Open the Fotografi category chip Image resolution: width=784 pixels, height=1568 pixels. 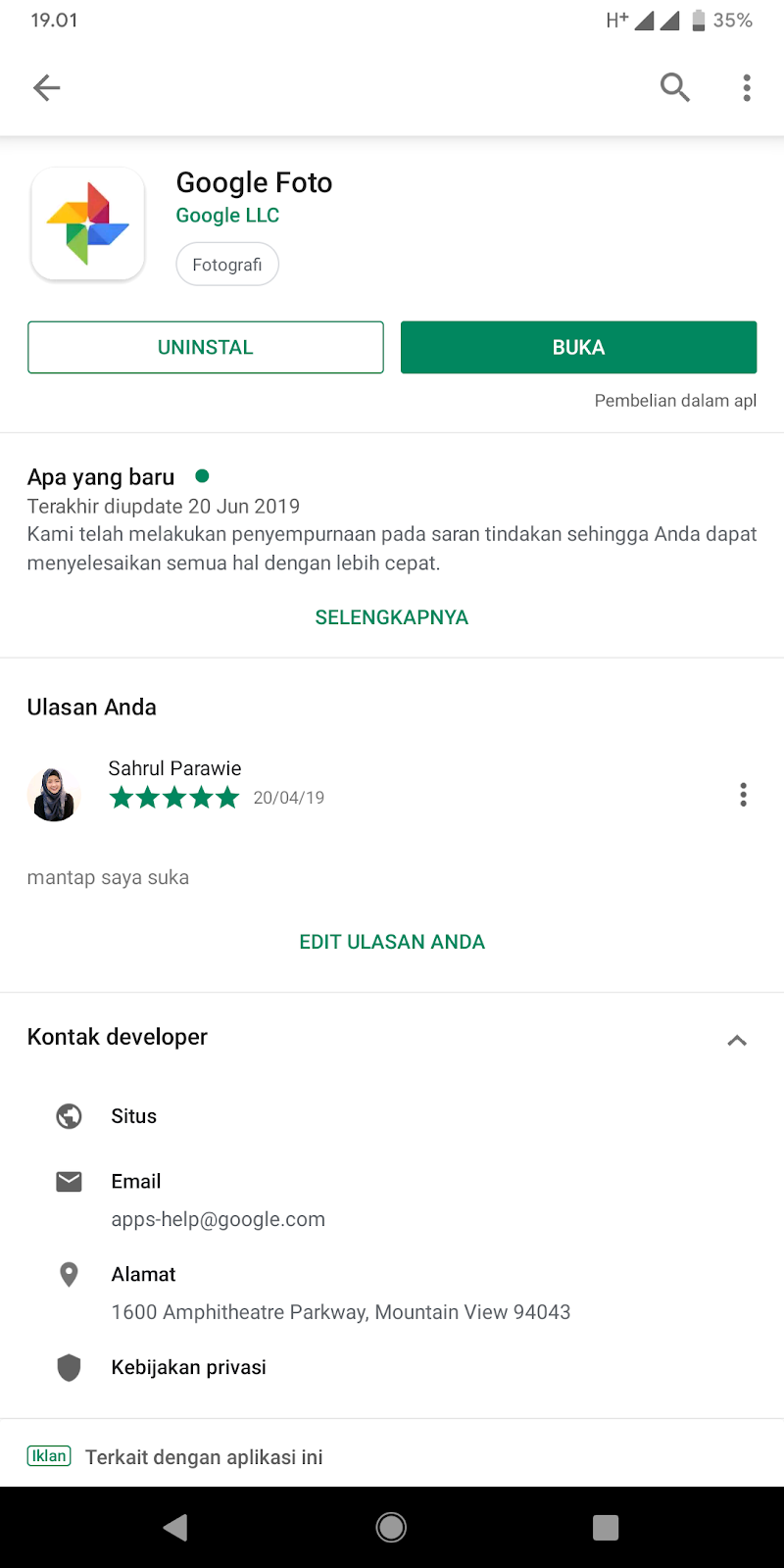click(226, 264)
